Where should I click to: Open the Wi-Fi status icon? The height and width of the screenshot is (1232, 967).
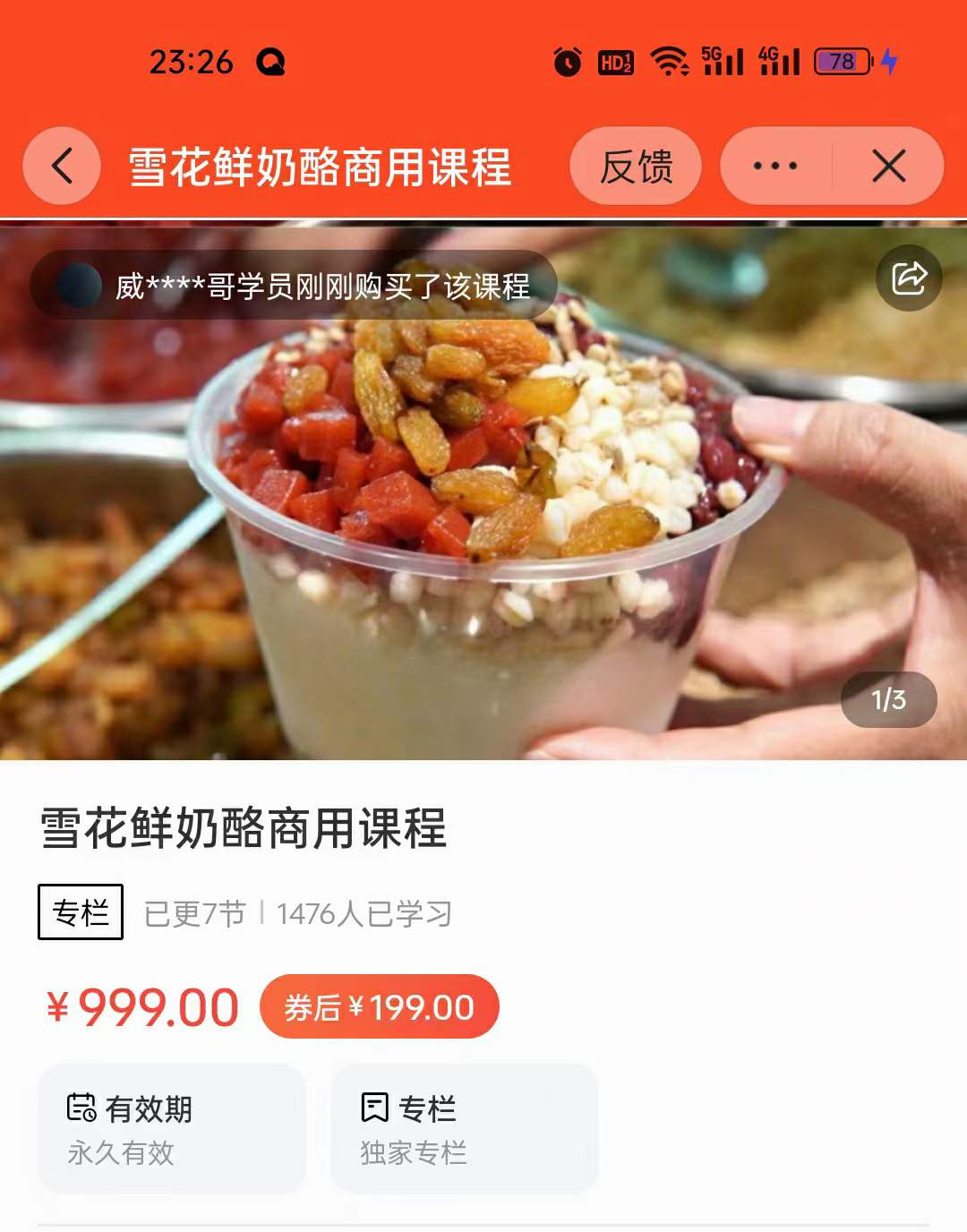(x=669, y=61)
